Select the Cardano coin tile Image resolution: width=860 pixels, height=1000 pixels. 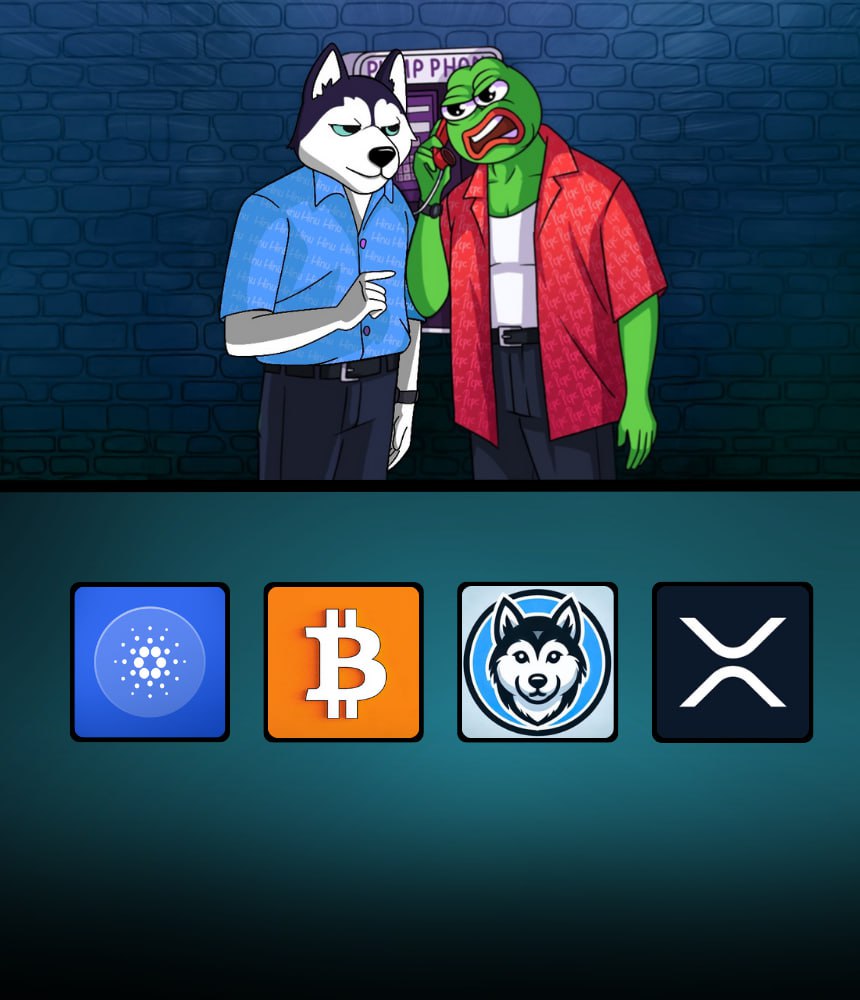[150, 662]
